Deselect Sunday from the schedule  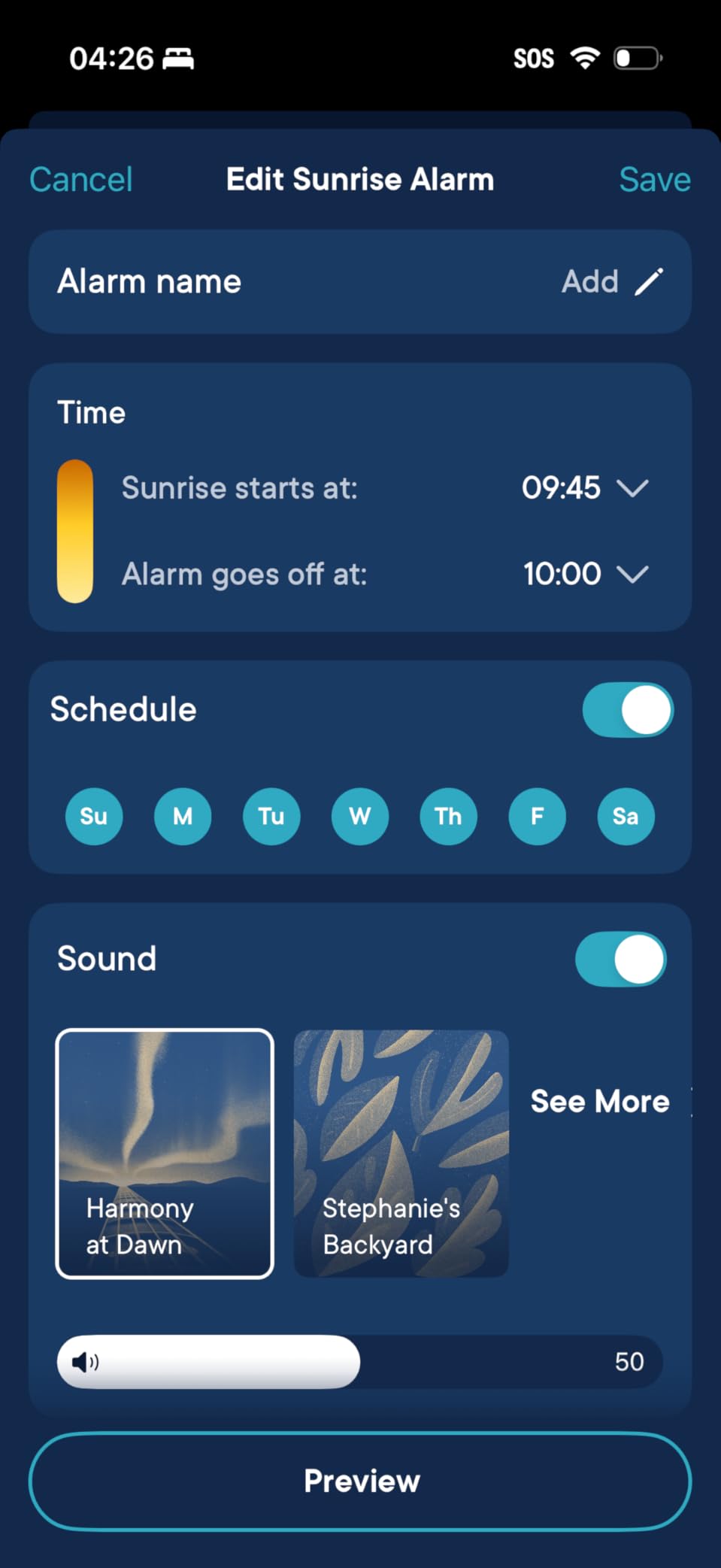93,817
